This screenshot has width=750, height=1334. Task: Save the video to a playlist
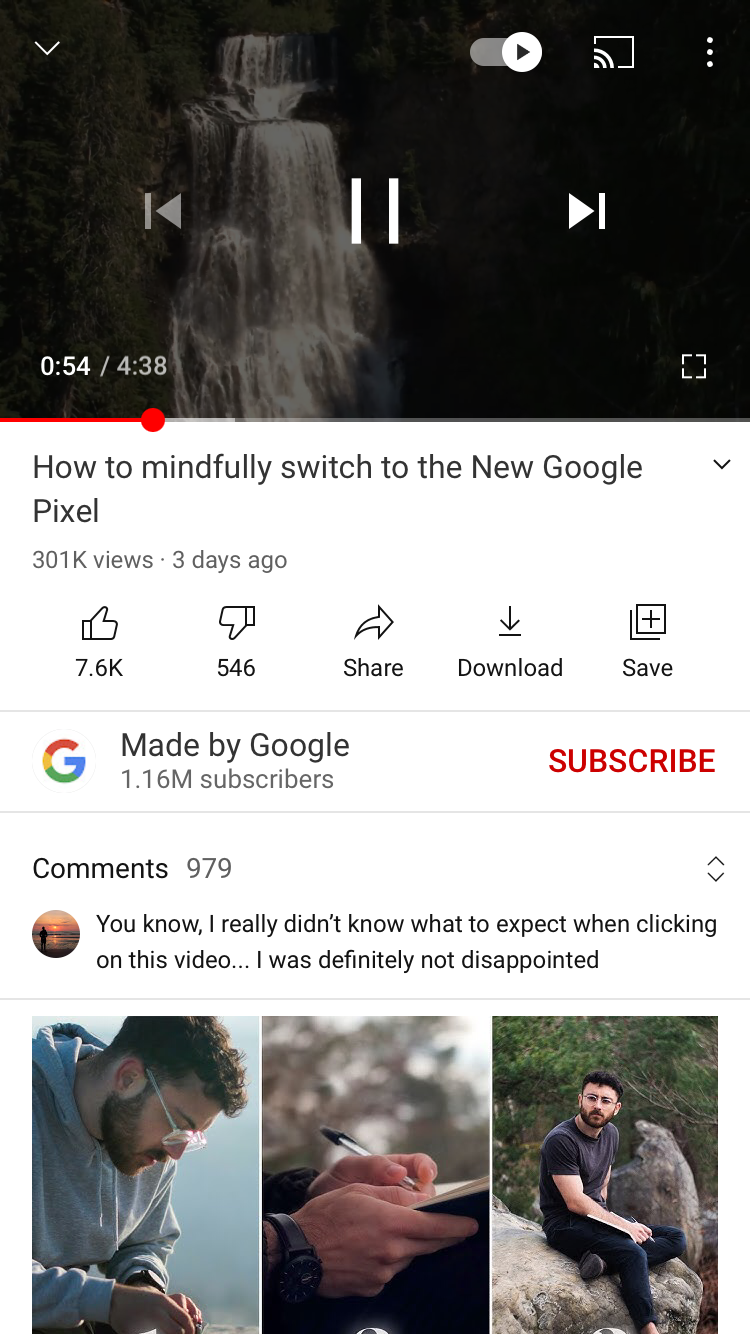click(647, 623)
